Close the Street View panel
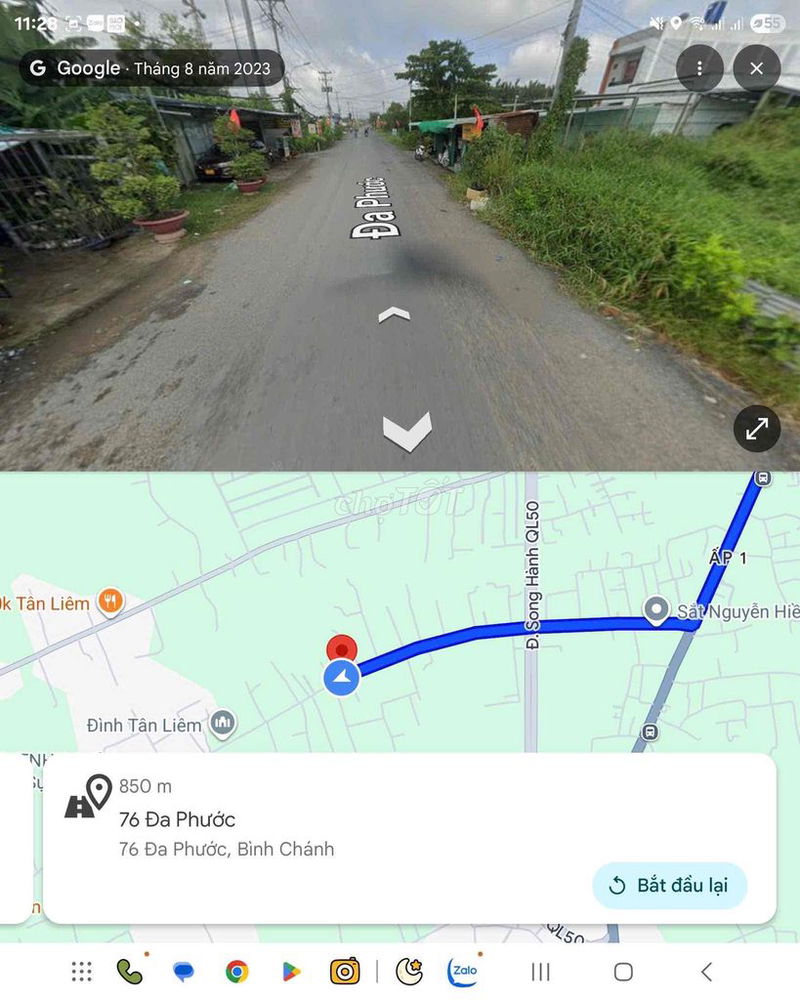The width and height of the screenshot is (800, 1000). [x=756, y=68]
